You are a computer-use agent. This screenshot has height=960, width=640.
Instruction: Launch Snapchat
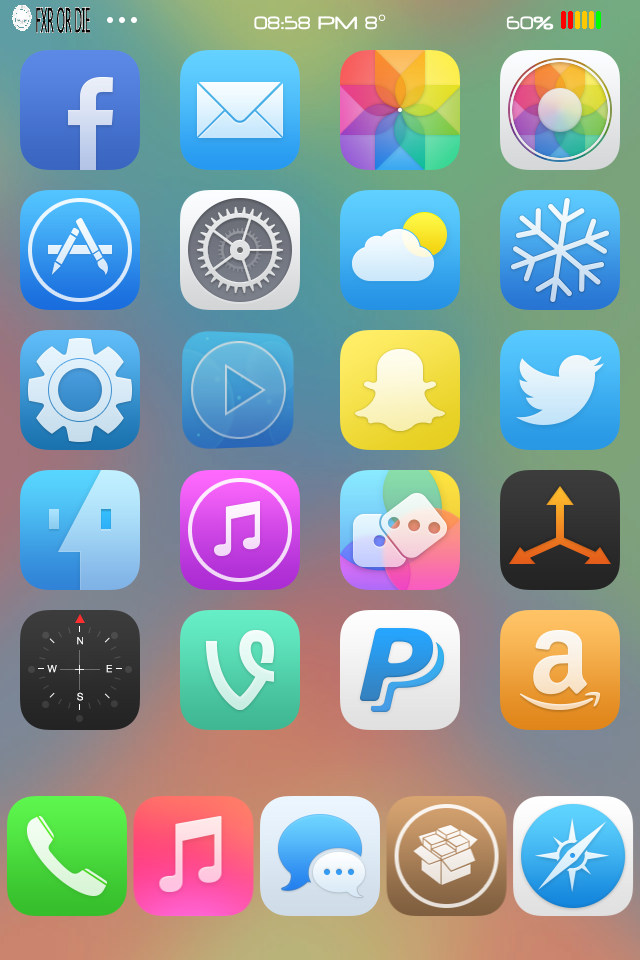(400, 390)
